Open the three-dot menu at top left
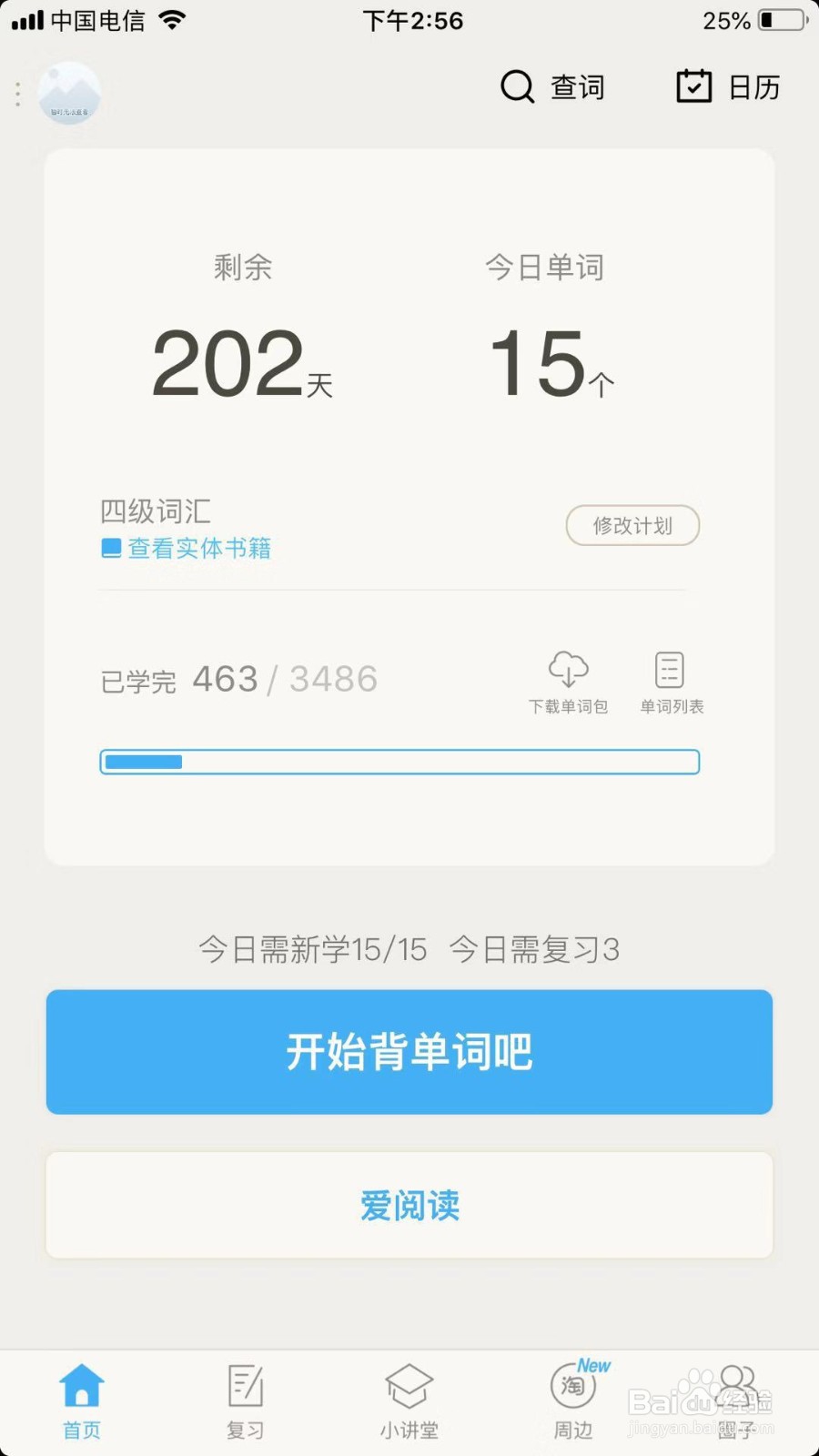819x1456 pixels. pos(16,95)
